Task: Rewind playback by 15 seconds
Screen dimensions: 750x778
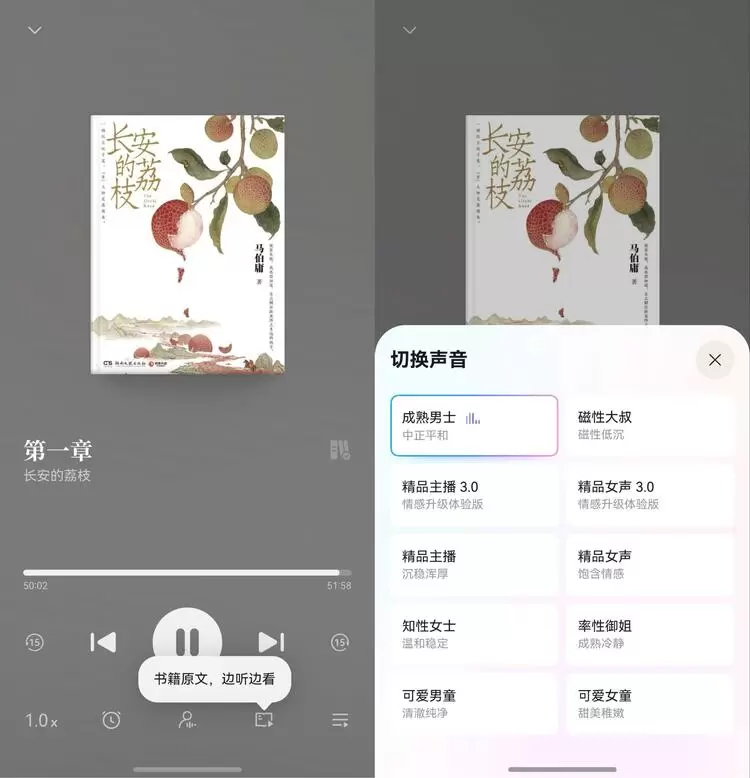Action: pyautogui.click(x=35, y=642)
